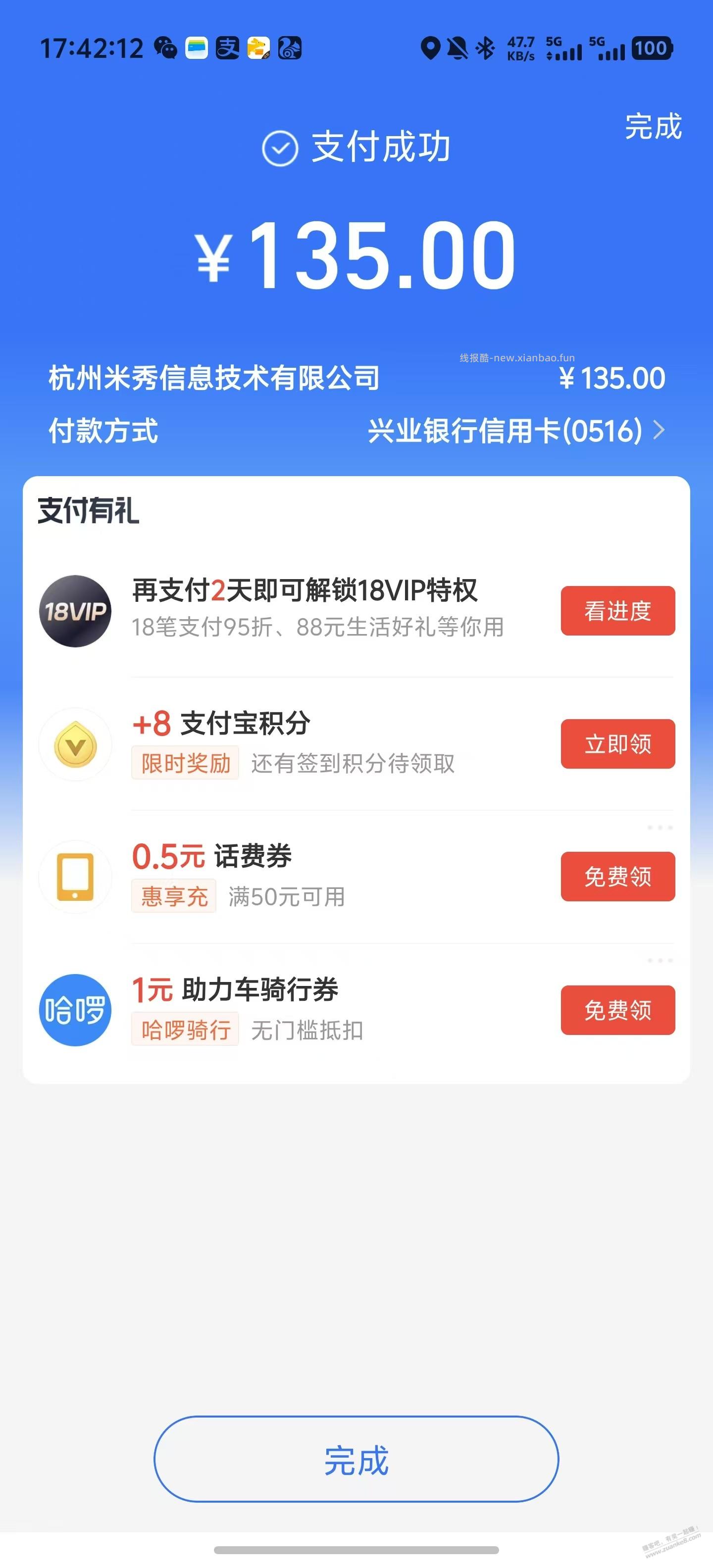
Task: Select the phone recharge coupon icon
Action: [75, 877]
